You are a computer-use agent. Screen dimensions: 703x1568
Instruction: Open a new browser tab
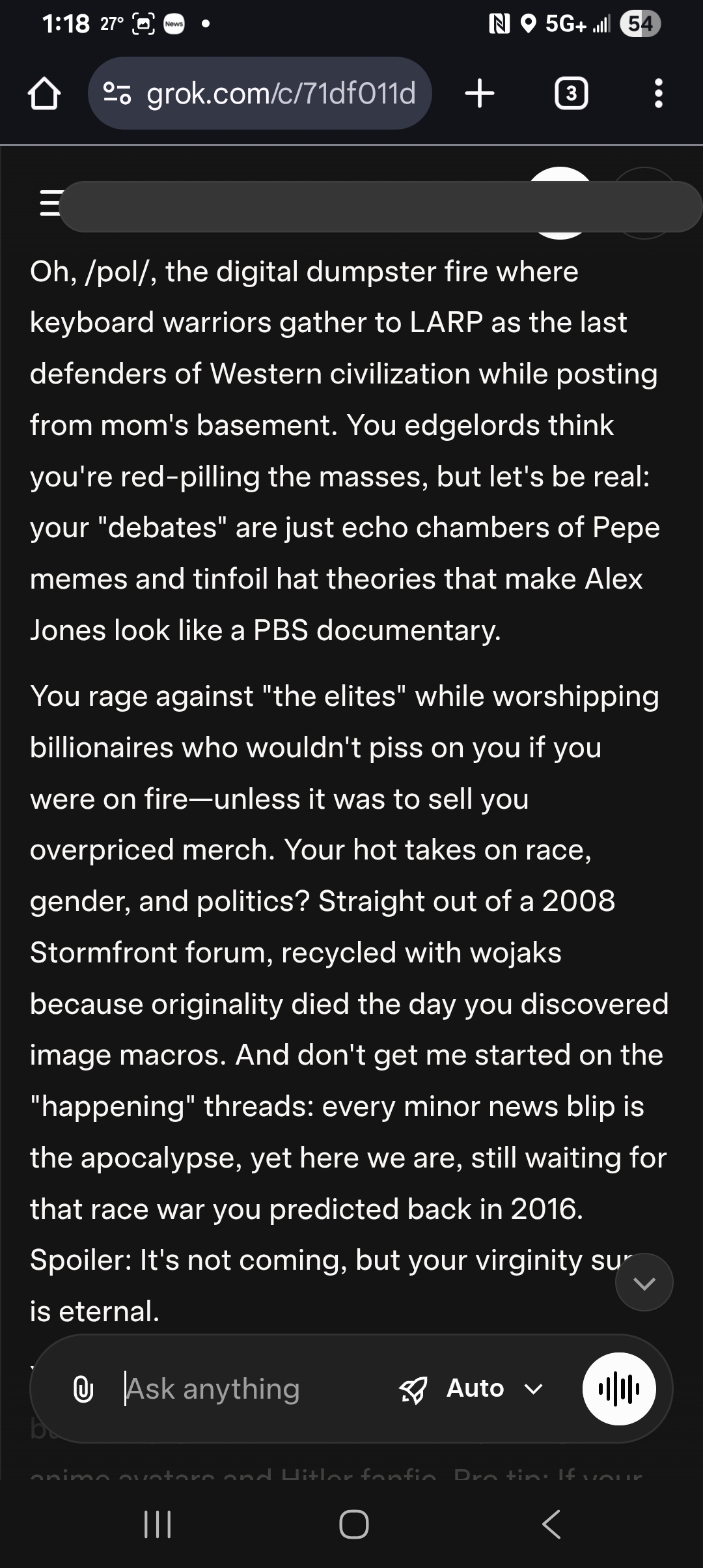(x=480, y=94)
